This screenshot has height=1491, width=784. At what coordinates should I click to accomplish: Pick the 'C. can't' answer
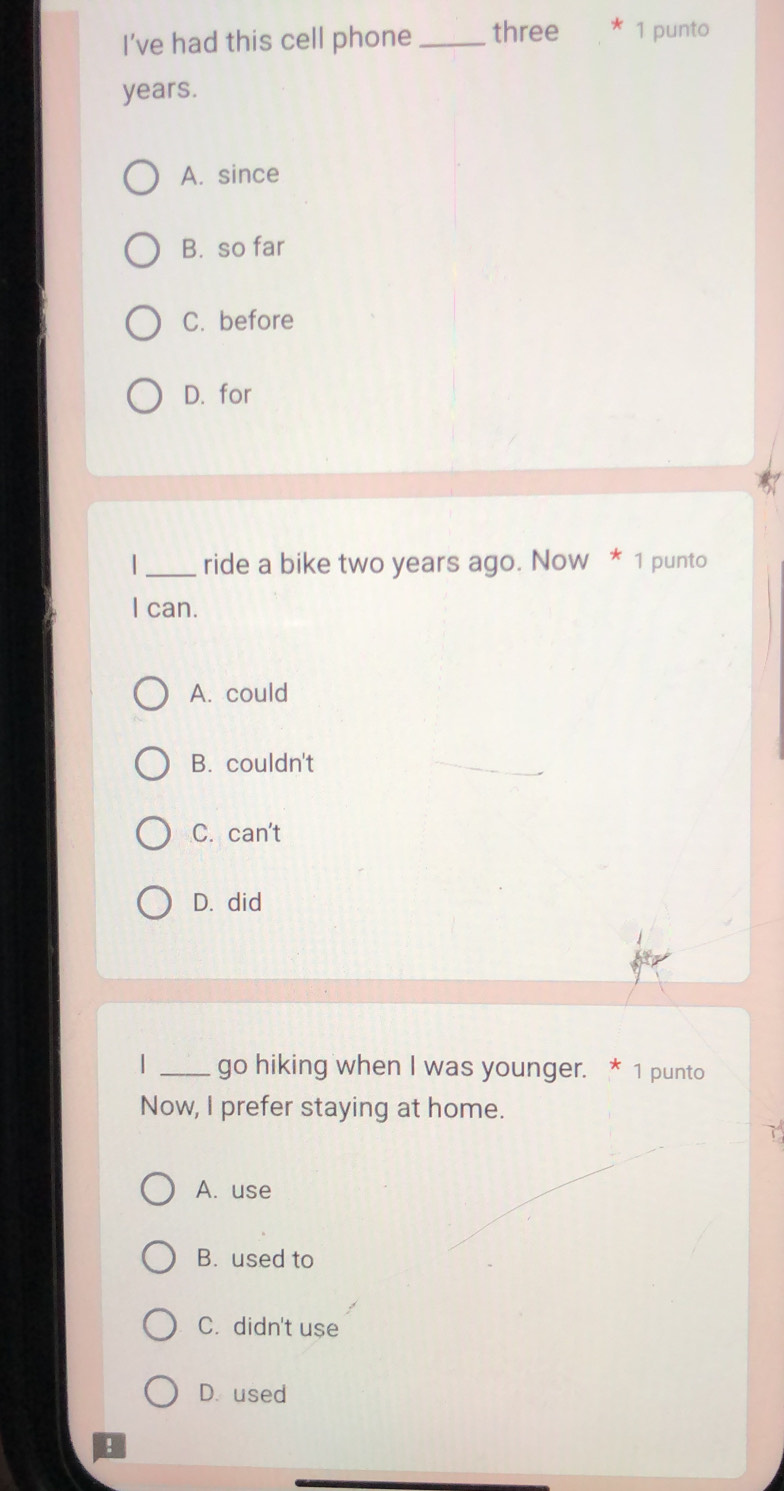click(x=152, y=836)
